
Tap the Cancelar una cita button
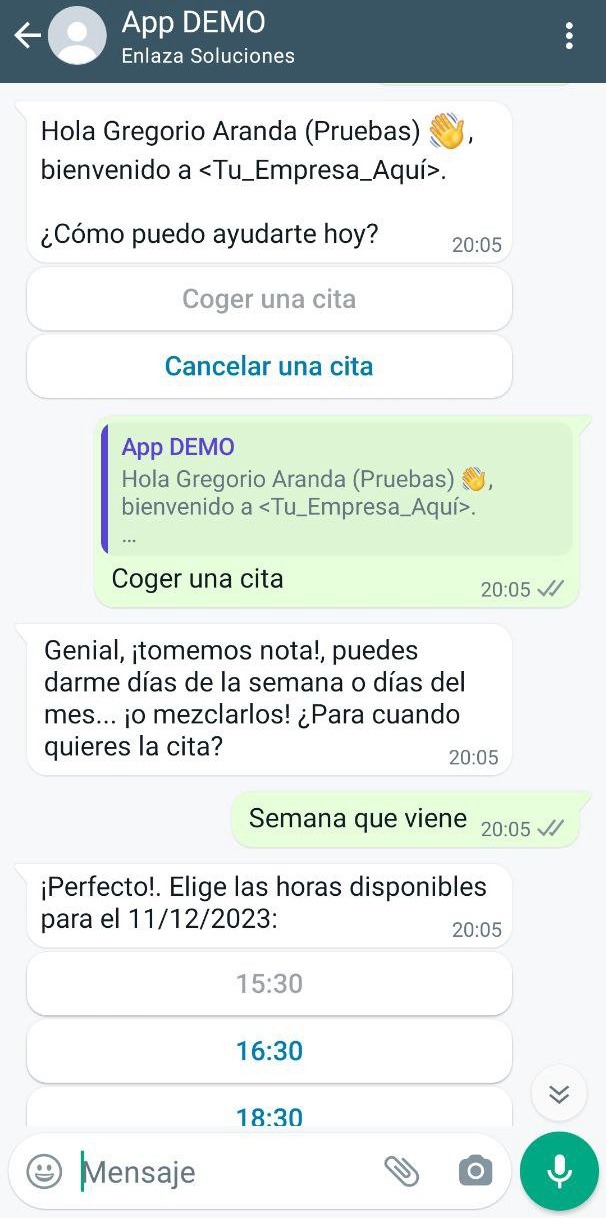coord(269,366)
